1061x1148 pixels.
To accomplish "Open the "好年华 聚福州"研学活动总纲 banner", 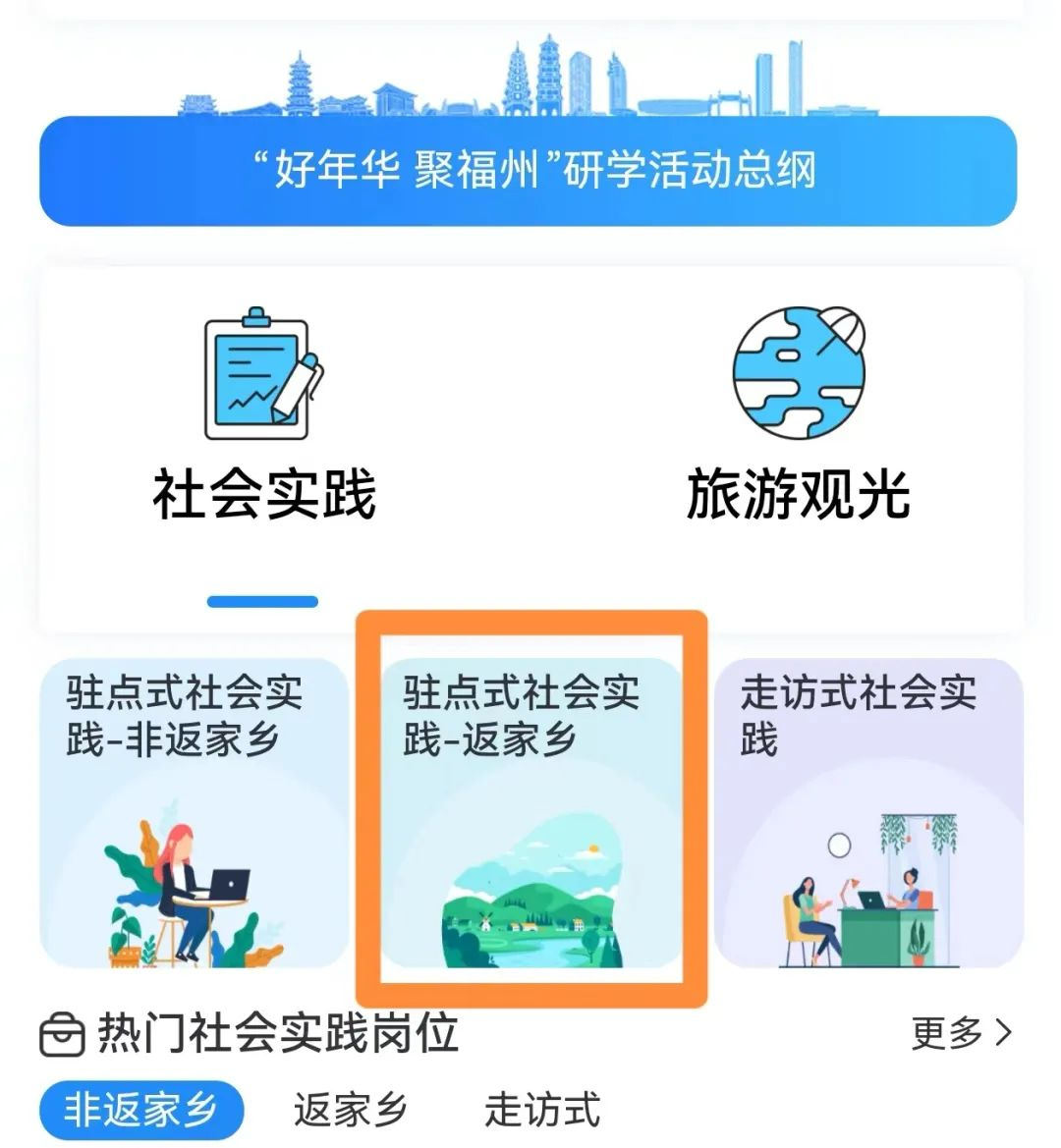I will [x=528, y=171].
